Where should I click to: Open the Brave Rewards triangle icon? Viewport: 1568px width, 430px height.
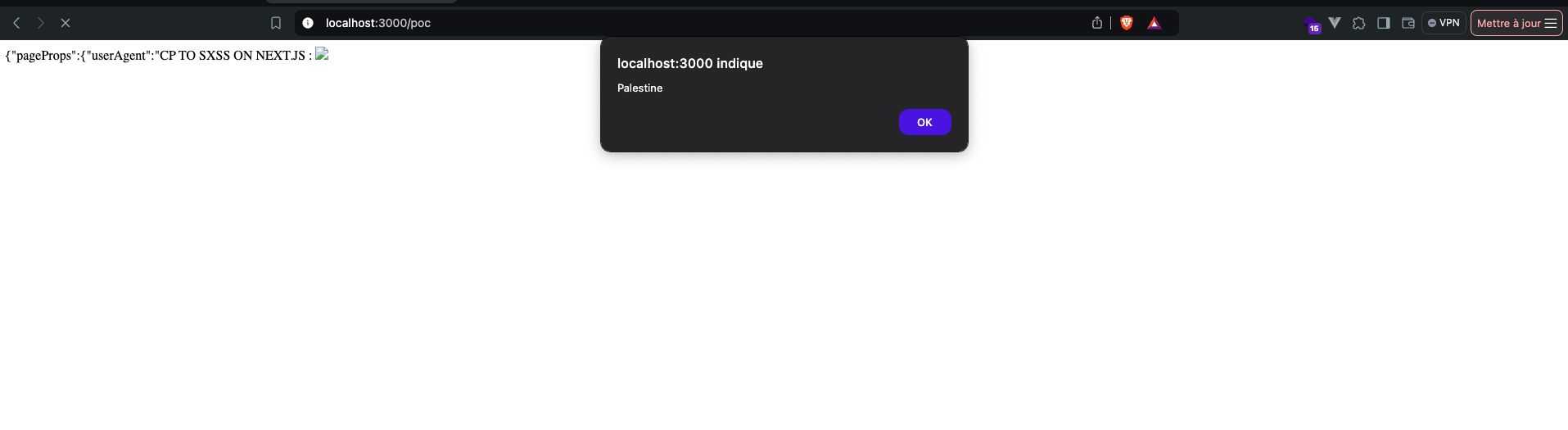click(x=1155, y=23)
